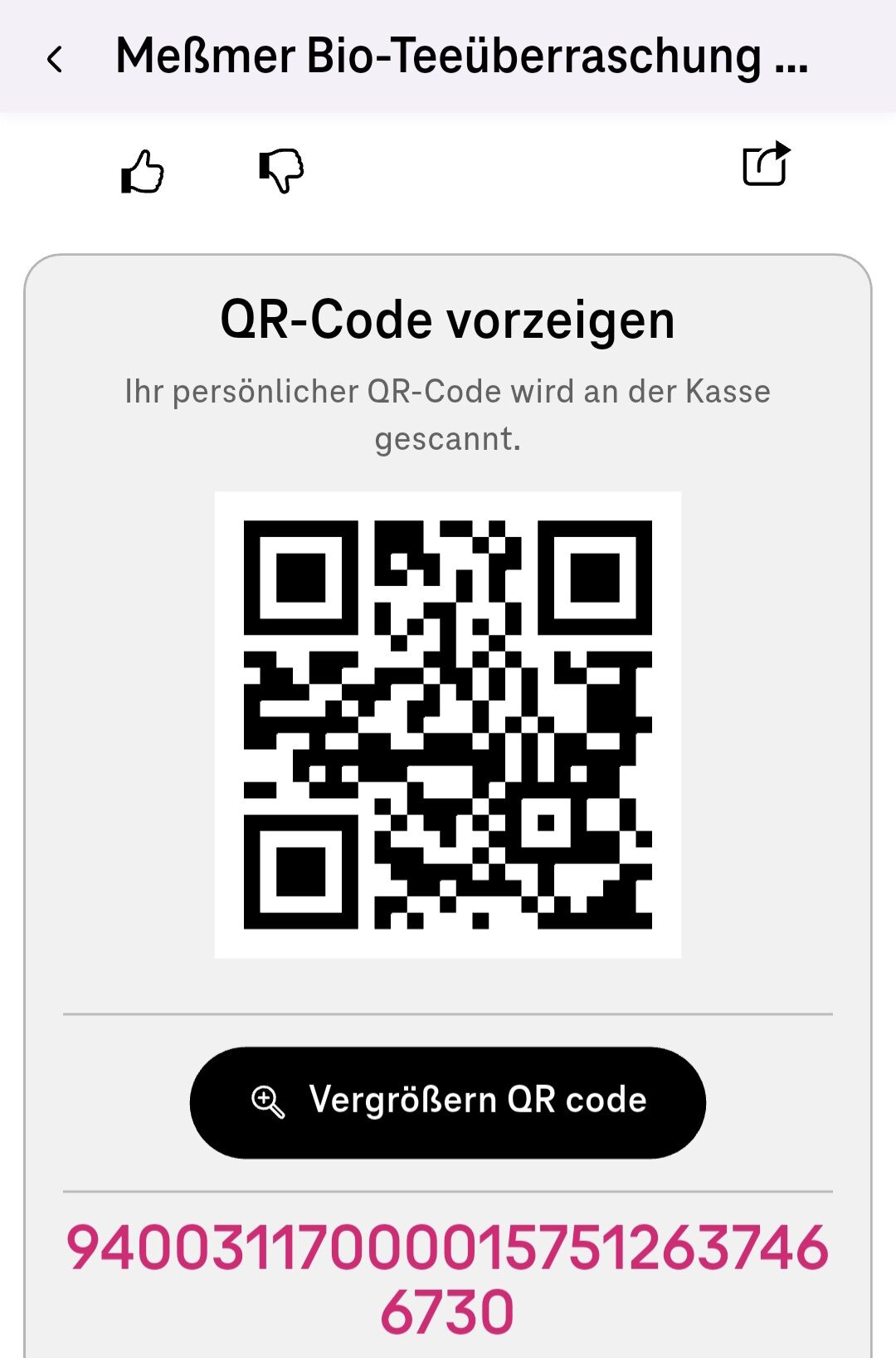Tap the Vergrößern QR code button
This screenshot has height=1358, width=896.
click(x=448, y=1102)
